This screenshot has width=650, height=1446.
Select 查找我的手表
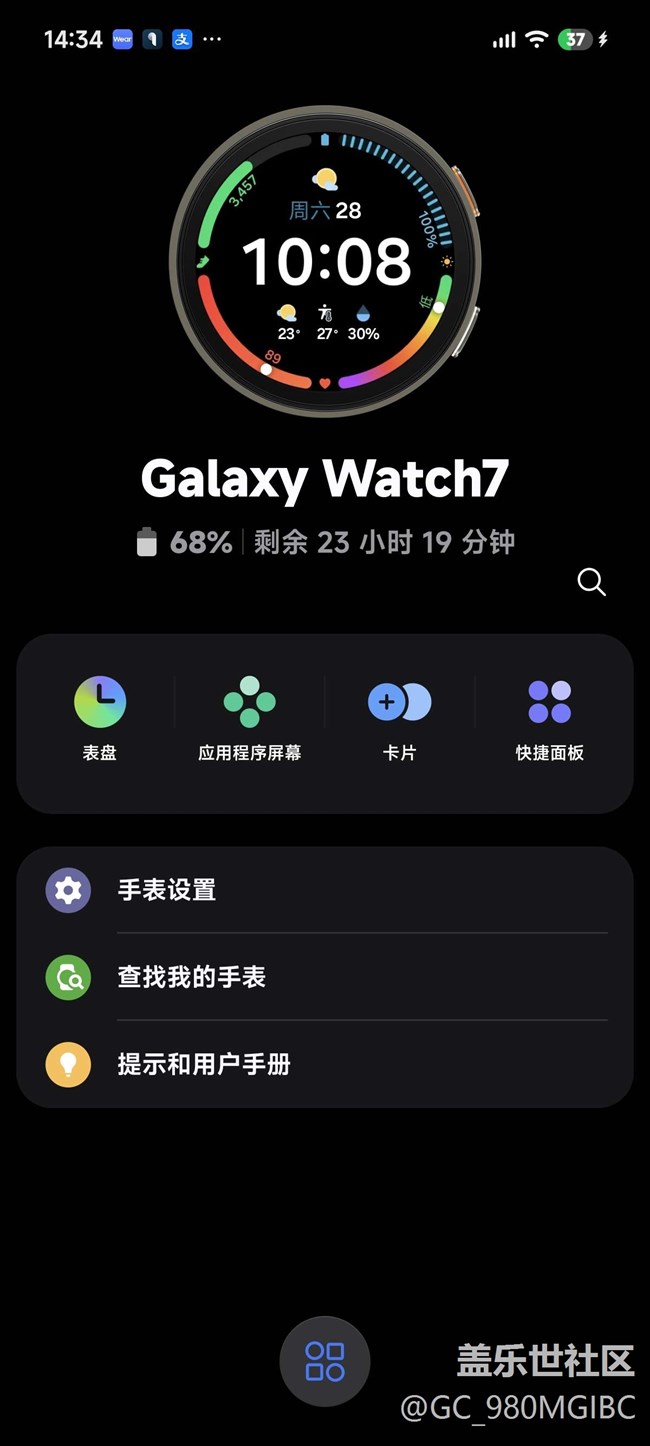coord(324,977)
